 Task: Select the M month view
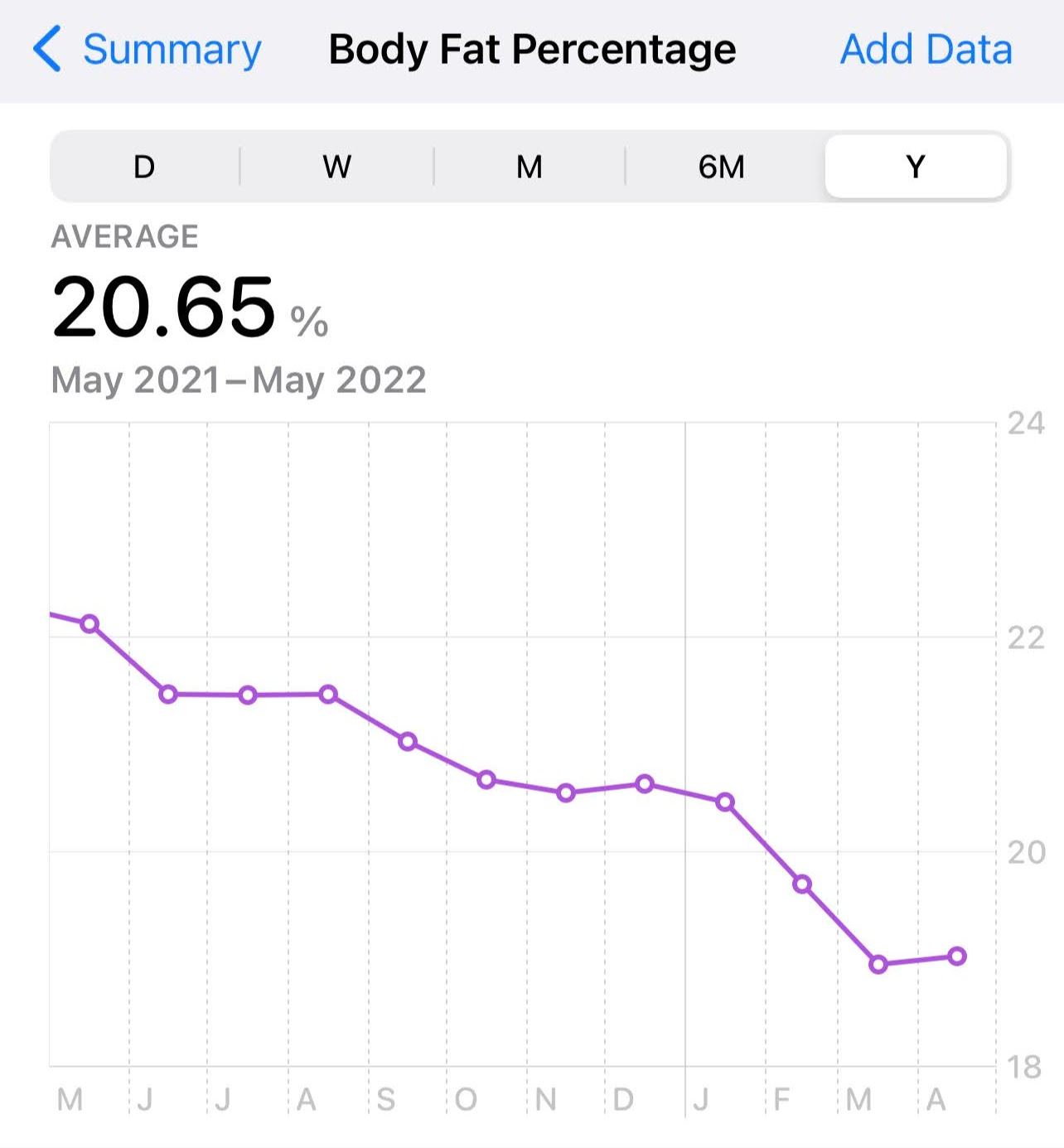(529, 167)
